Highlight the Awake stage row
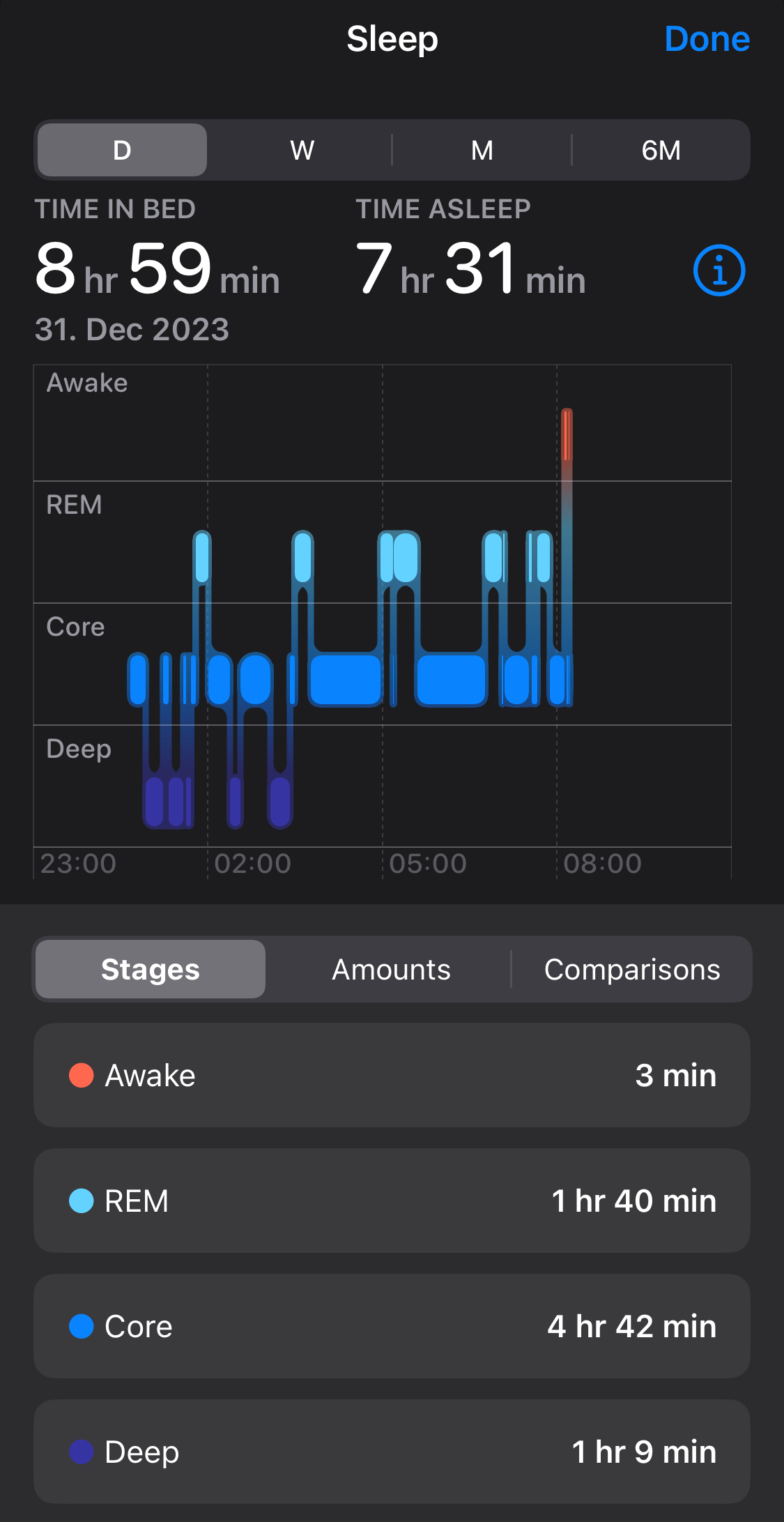 pyautogui.click(x=392, y=1075)
